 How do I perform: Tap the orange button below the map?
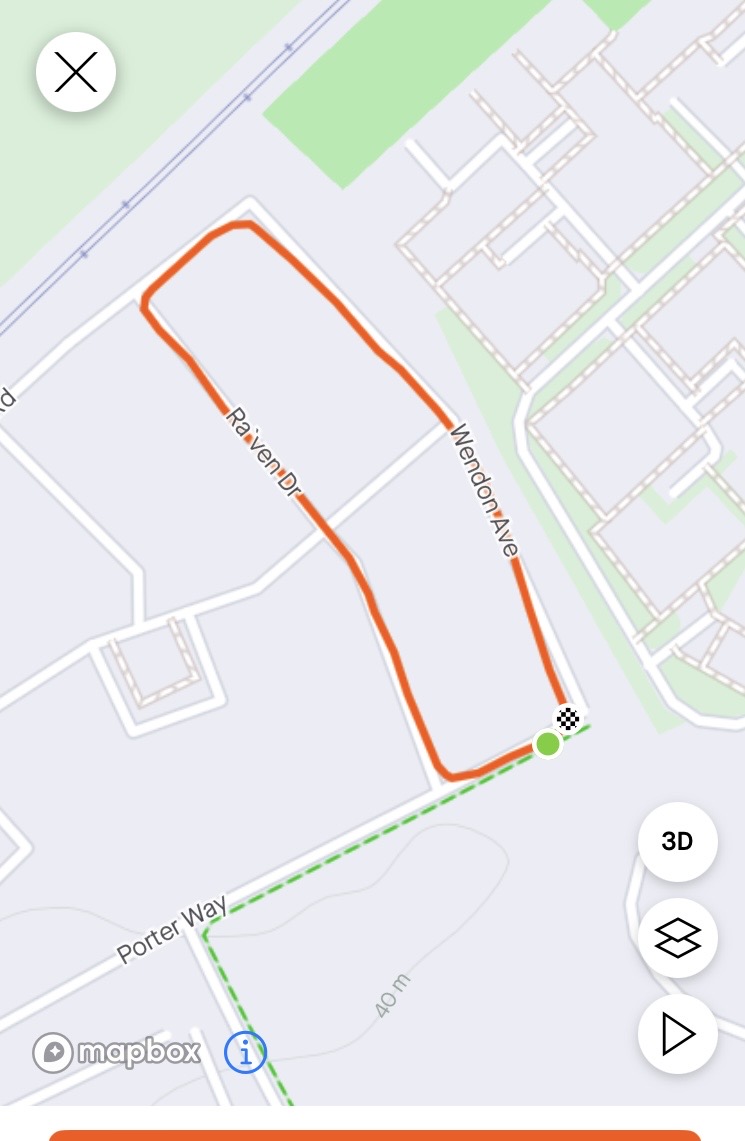point(374,1135)
